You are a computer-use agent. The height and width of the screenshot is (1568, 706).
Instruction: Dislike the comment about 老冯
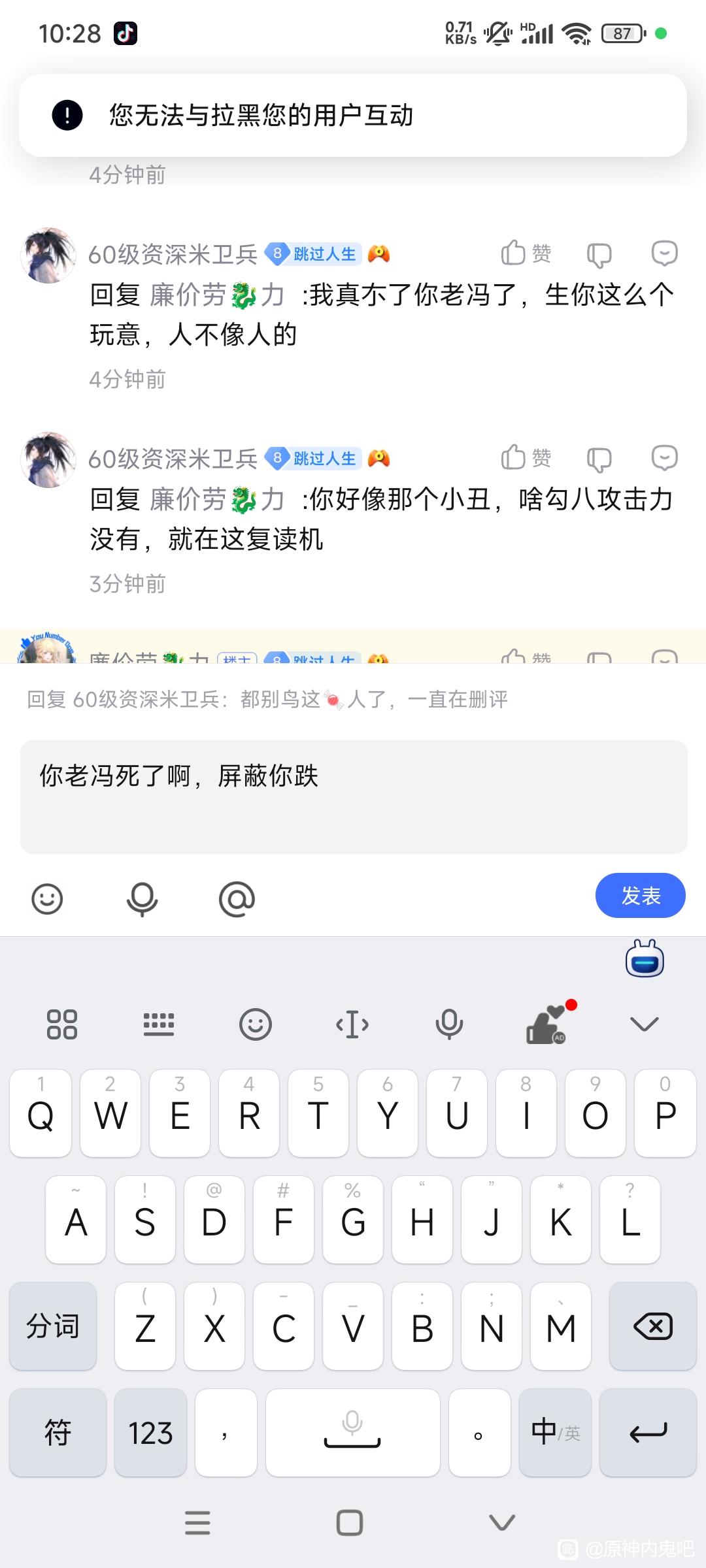tap(599, 255)
